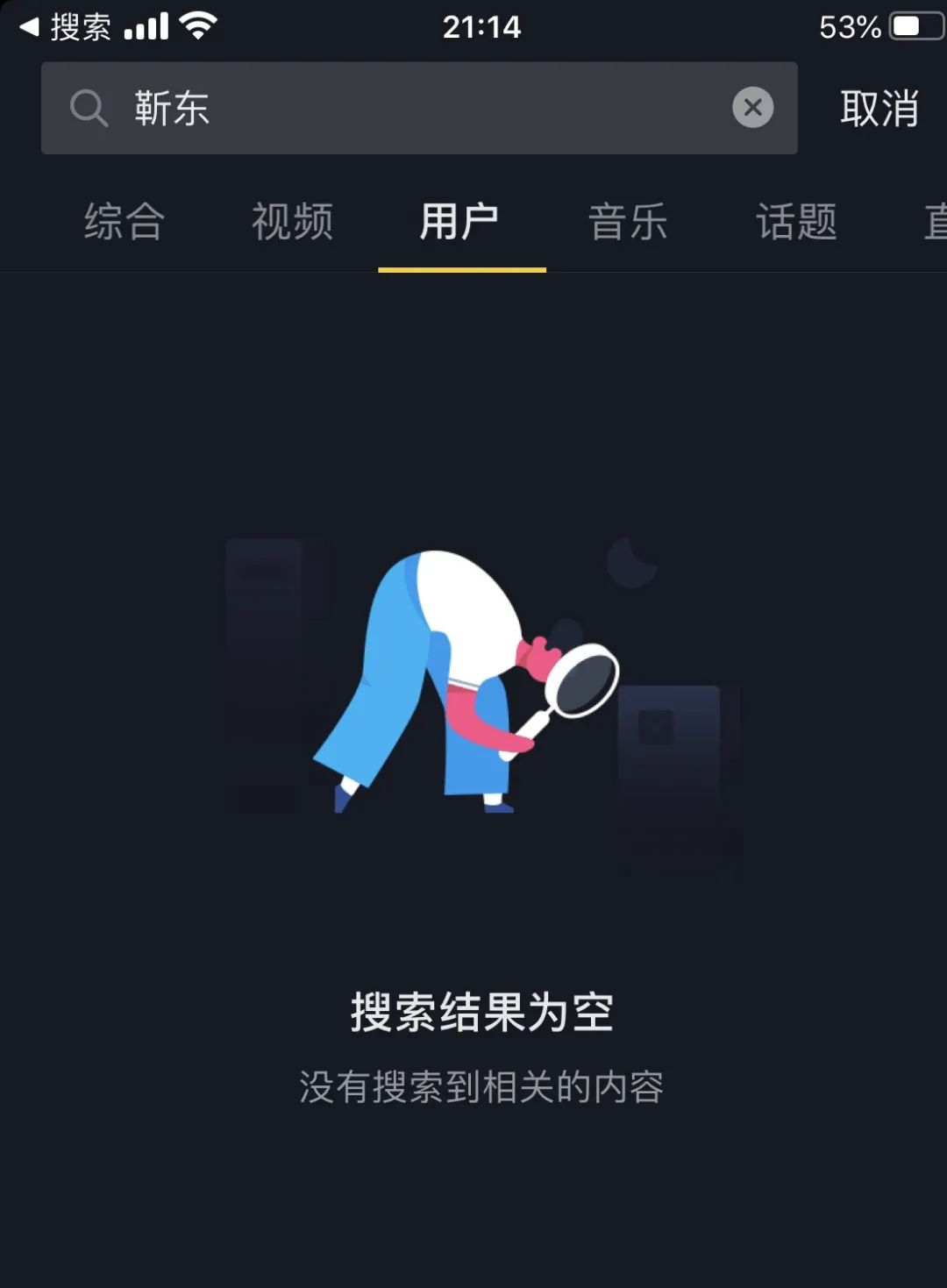Clear the search text with the X icon
The image size is (947, 1288).
752,108
